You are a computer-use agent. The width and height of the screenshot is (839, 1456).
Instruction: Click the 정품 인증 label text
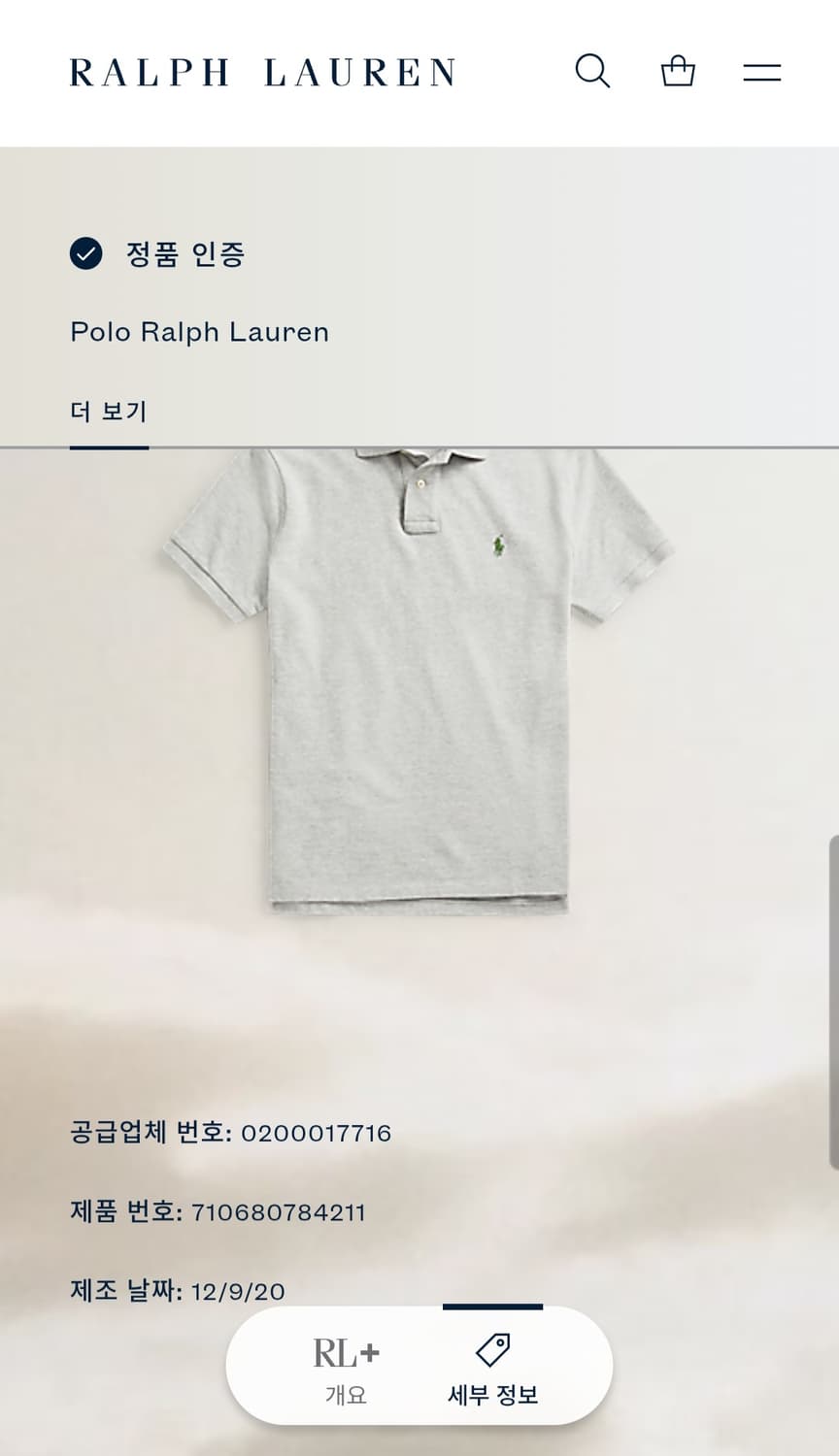[185, 255]
